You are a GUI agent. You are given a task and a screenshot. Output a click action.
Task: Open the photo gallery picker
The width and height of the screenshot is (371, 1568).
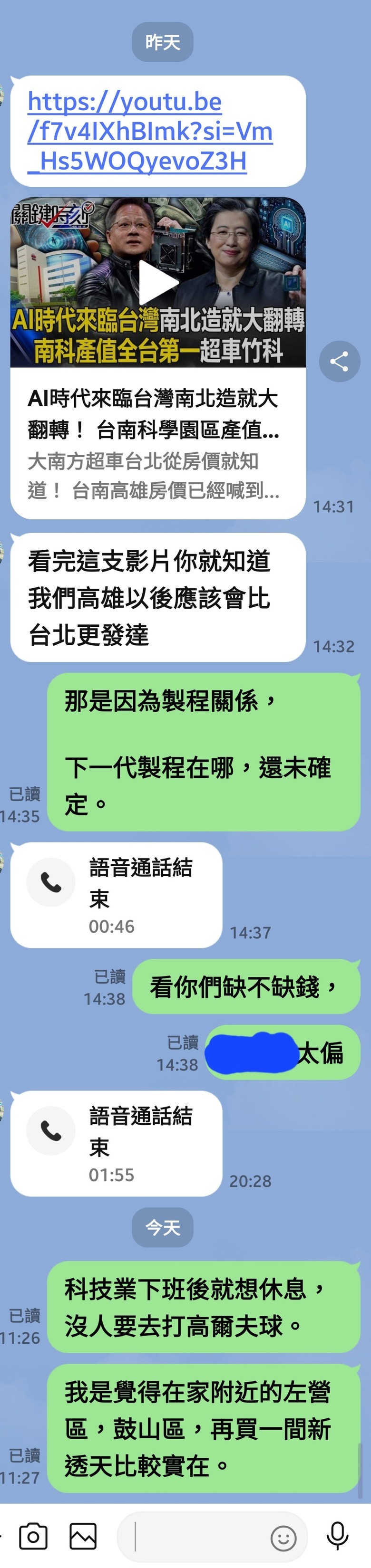pos(83,1536)
